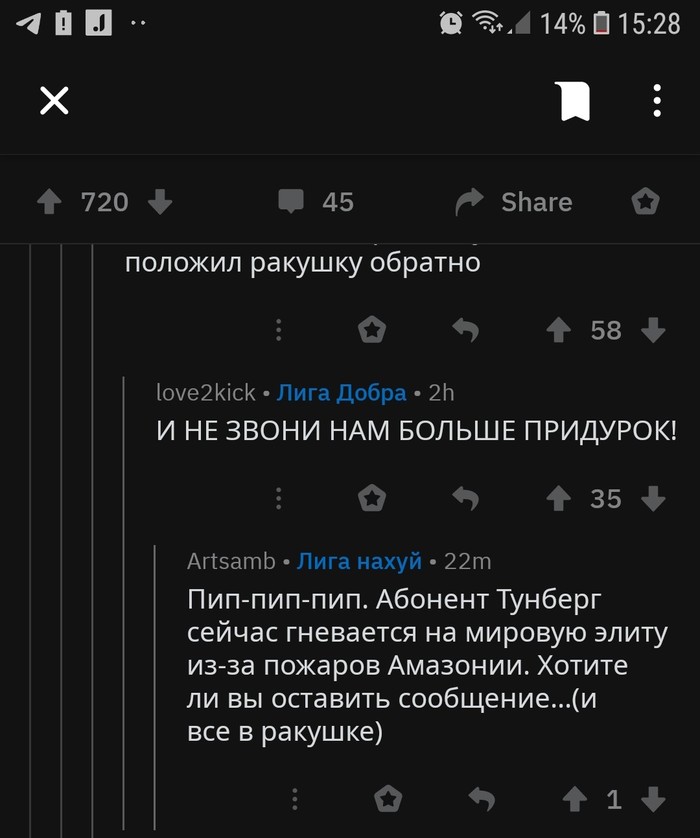Share this post
The width and height of the screenshot is (700, 838).
tap(514, 202)
